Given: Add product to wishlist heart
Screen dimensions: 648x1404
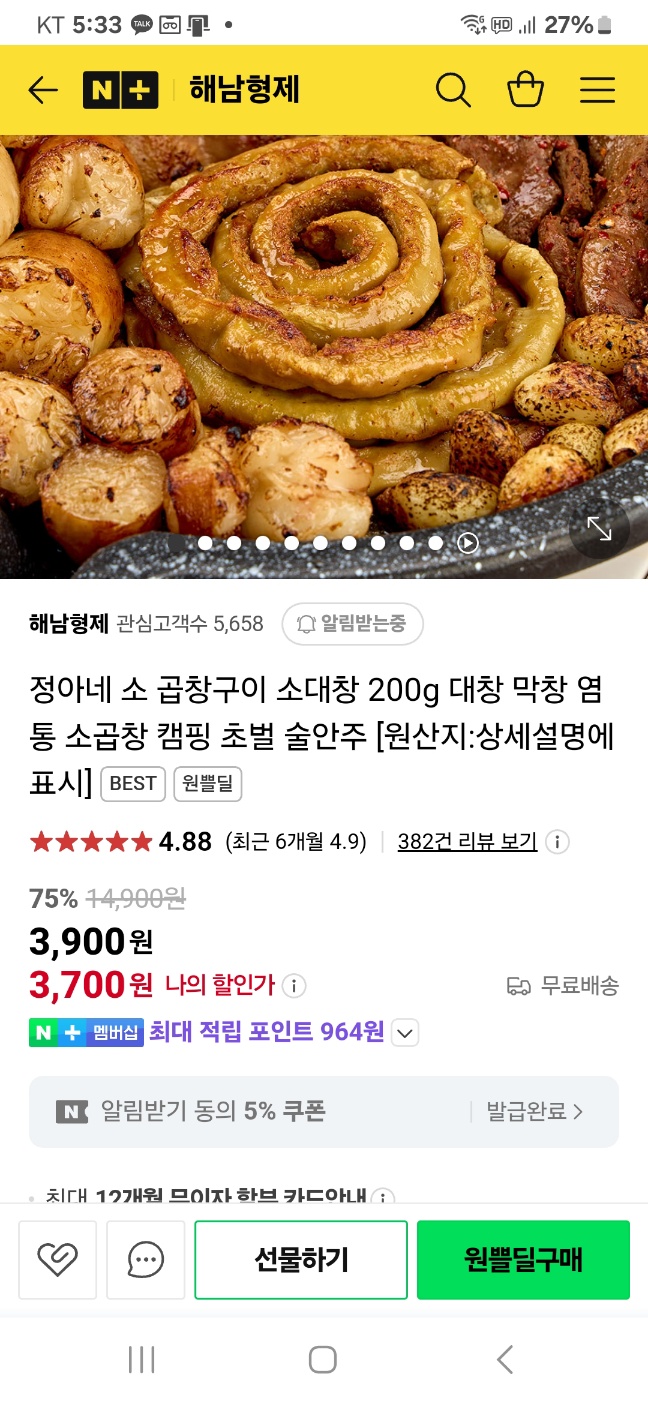Looking at the screenshot, I should coord(57,1259).
